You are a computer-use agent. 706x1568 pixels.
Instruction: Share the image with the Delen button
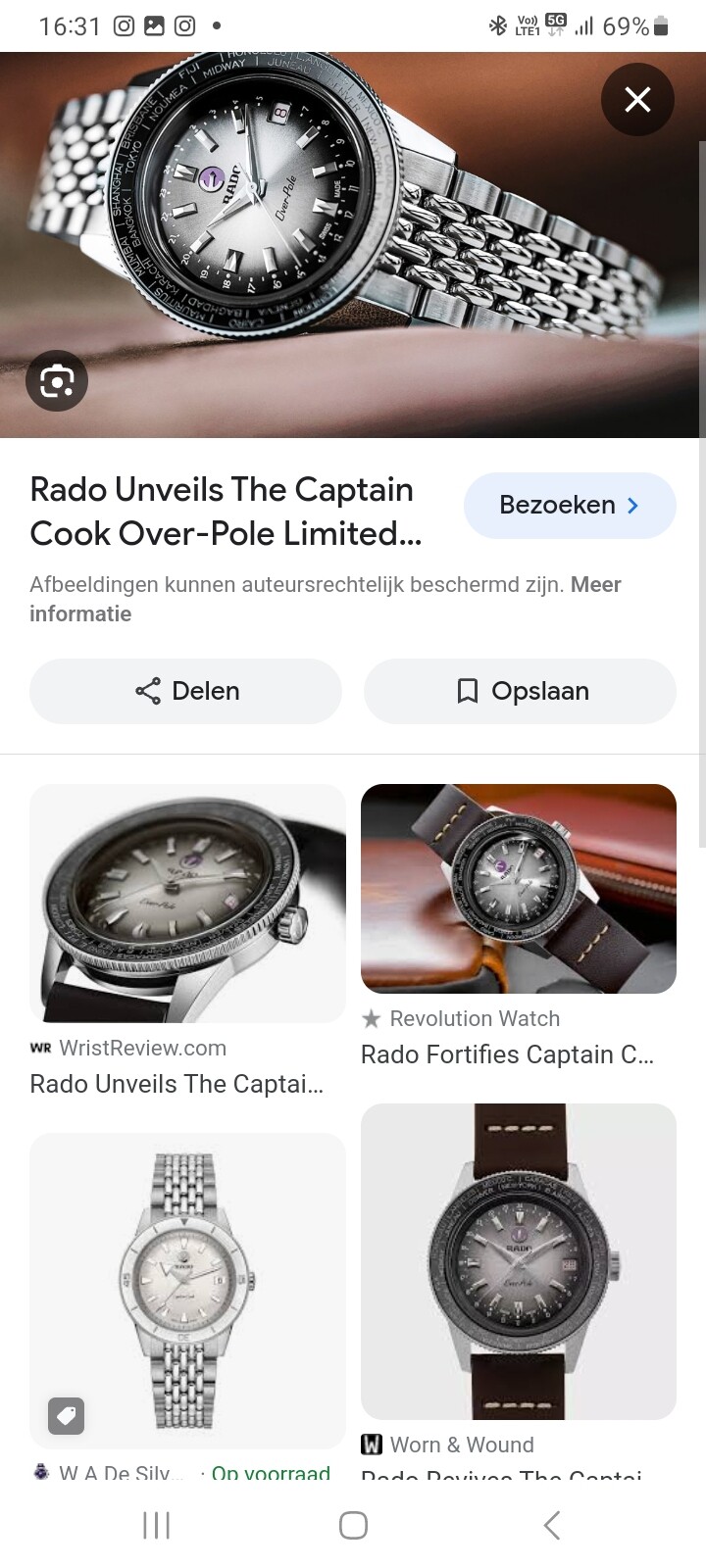(185, 691)
